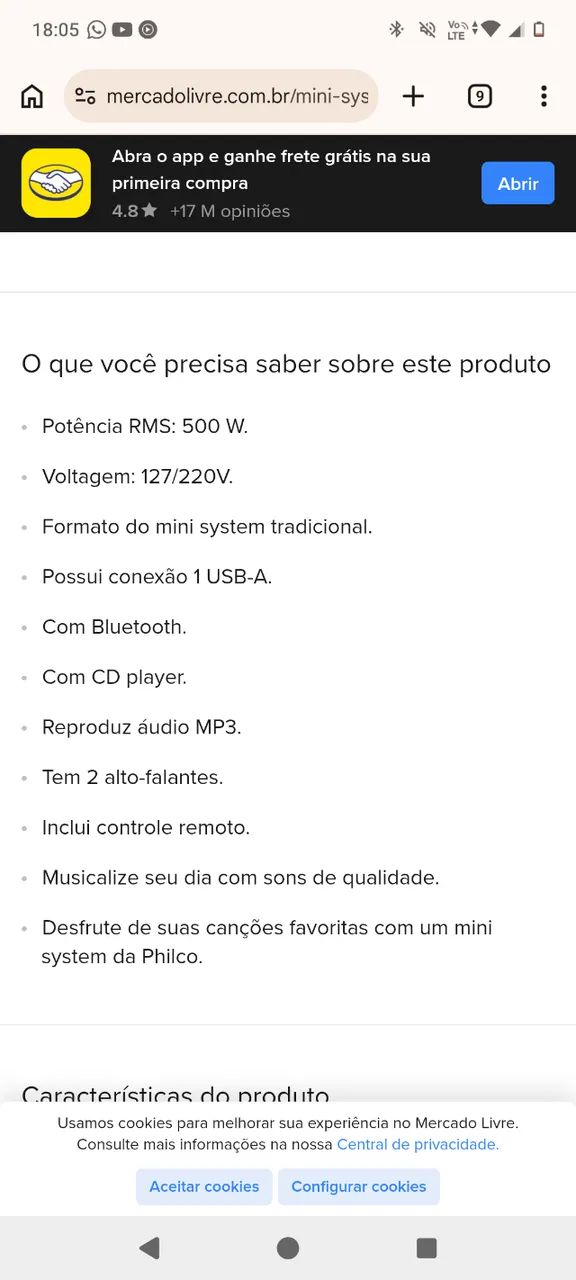The image size is (576, 1280).
Task: Go to the browser home page
Action: pyautogui.click(x=32, y=96)
